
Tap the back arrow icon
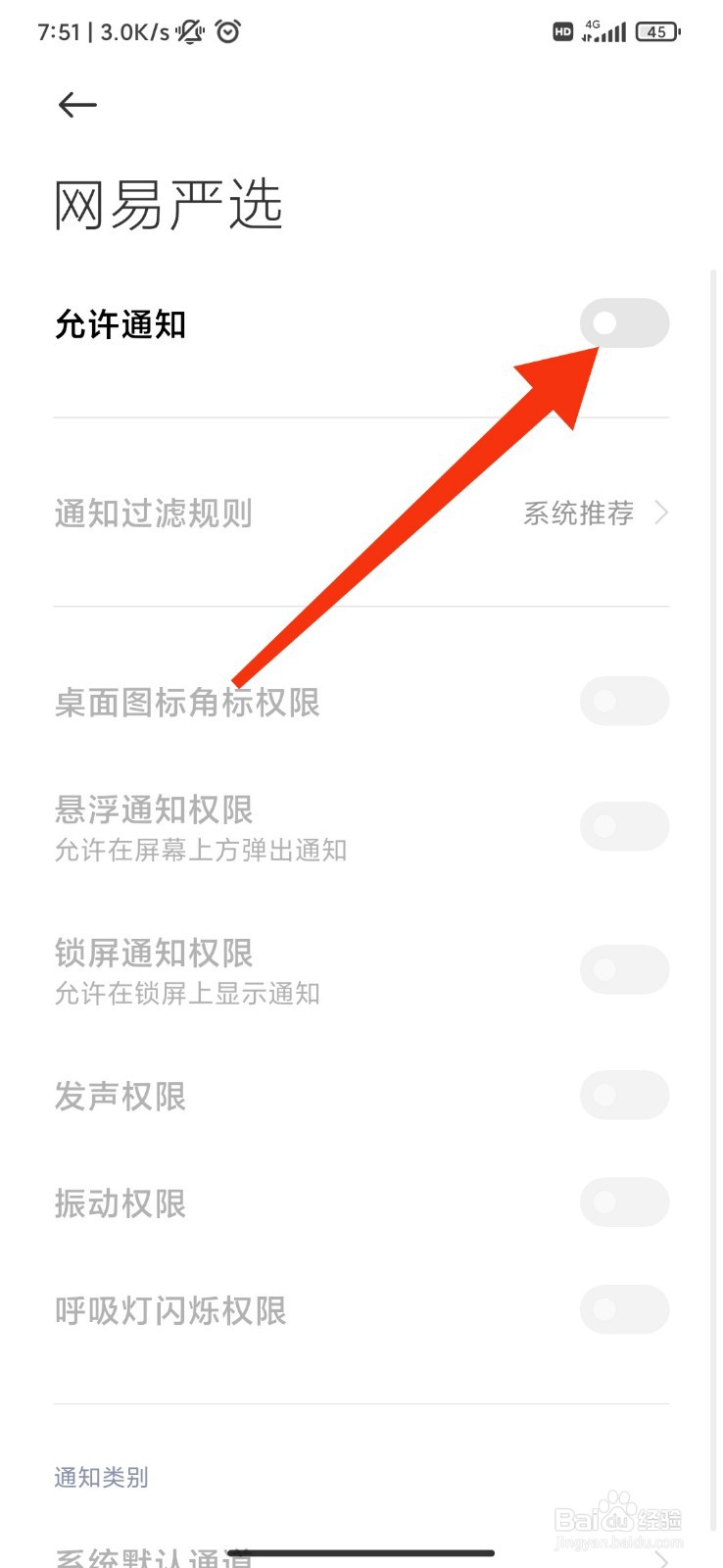click(x=78, y=105)
